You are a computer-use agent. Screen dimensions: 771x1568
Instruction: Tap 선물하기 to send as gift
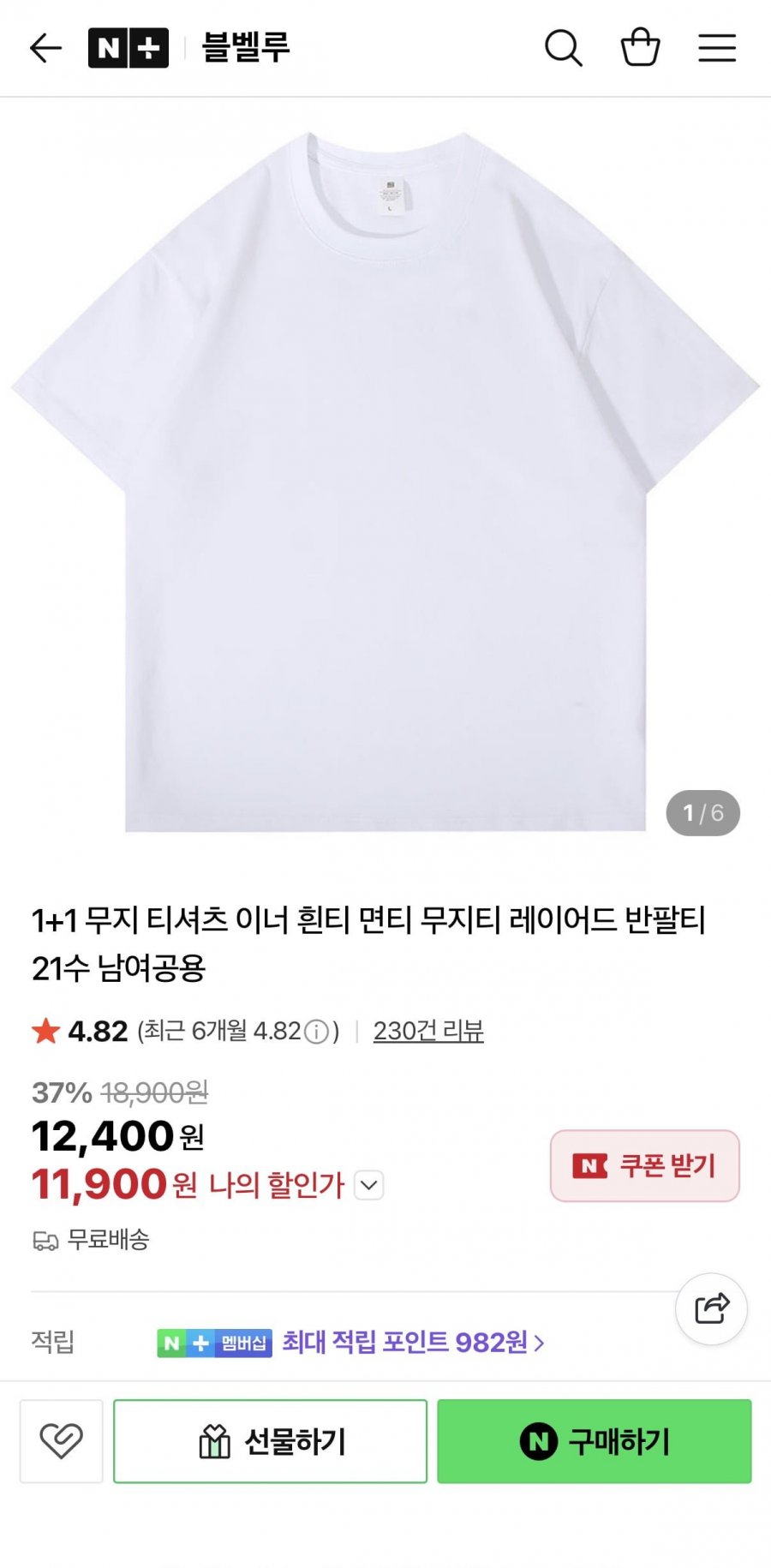pyautogui.click(x=270, y=1441)
